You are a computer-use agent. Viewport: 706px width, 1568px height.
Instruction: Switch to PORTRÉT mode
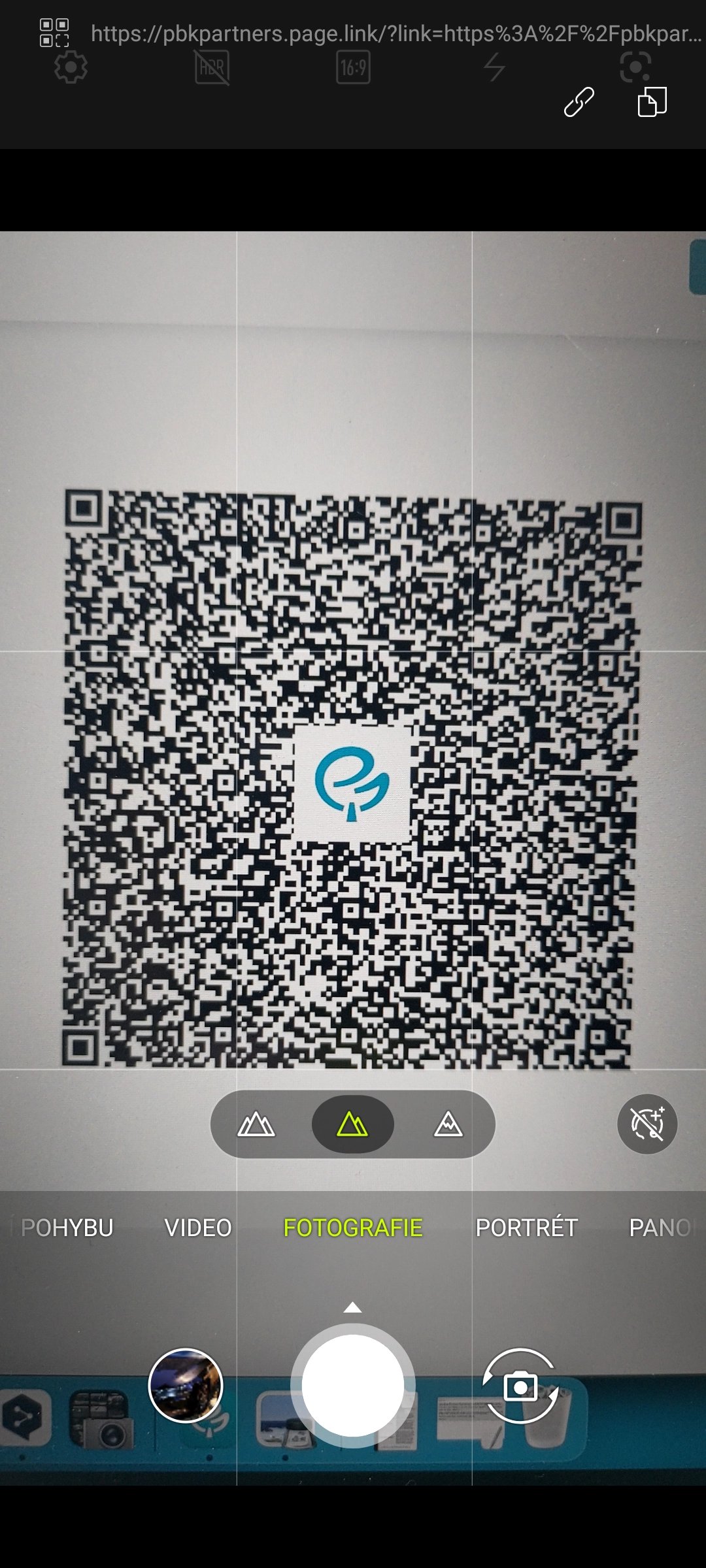[526, 1228]
